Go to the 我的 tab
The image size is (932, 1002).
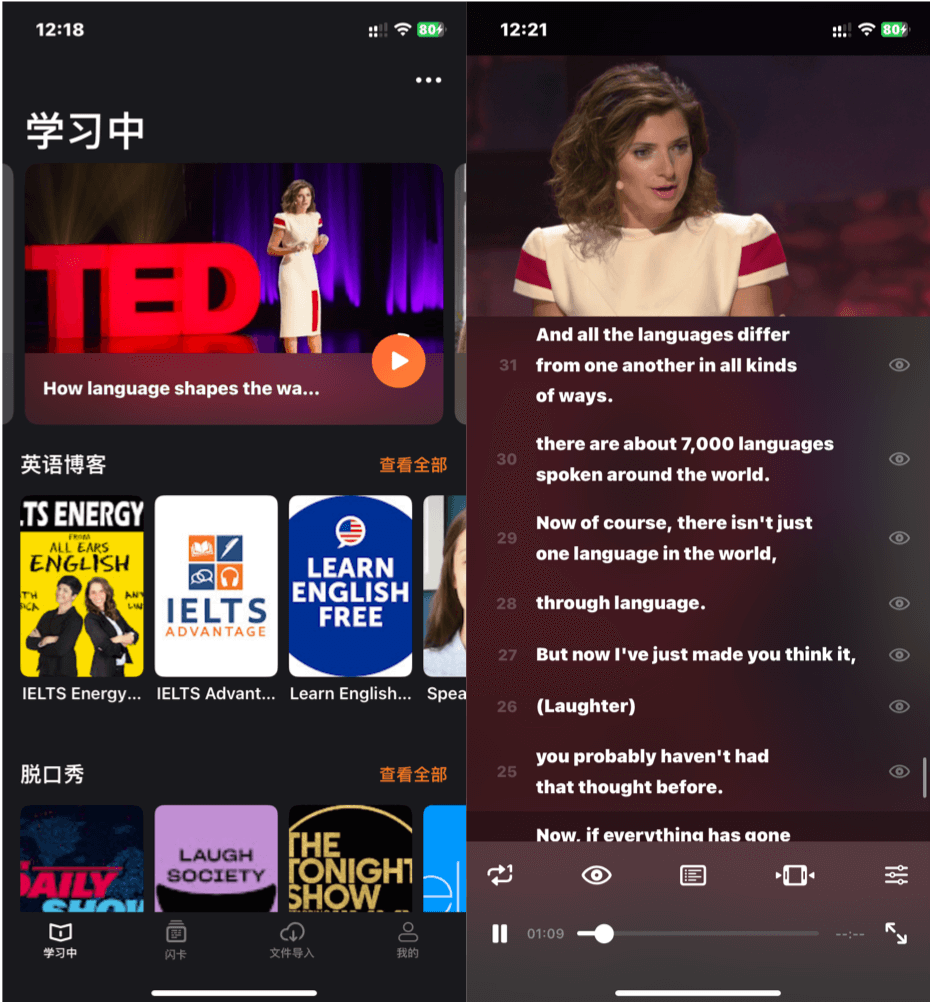point(407,940)
